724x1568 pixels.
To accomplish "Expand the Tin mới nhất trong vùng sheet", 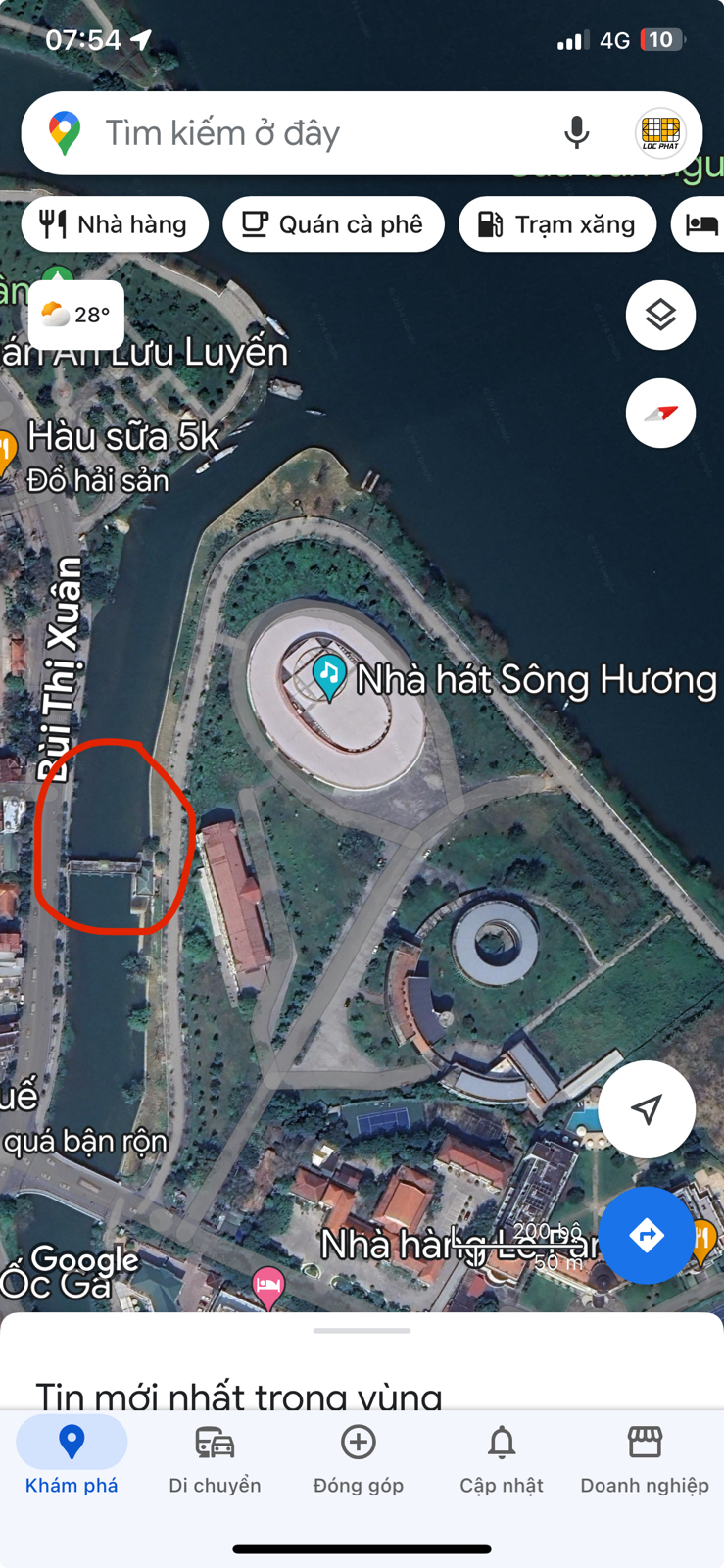I will pyautogui.click(x=362, y=1331).
